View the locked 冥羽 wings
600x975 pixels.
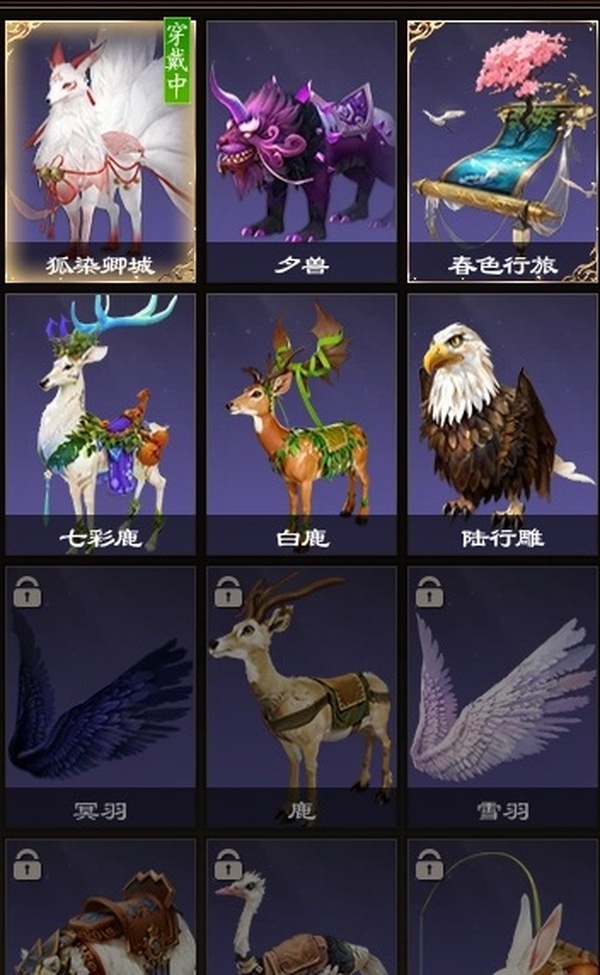coord(100,697)
